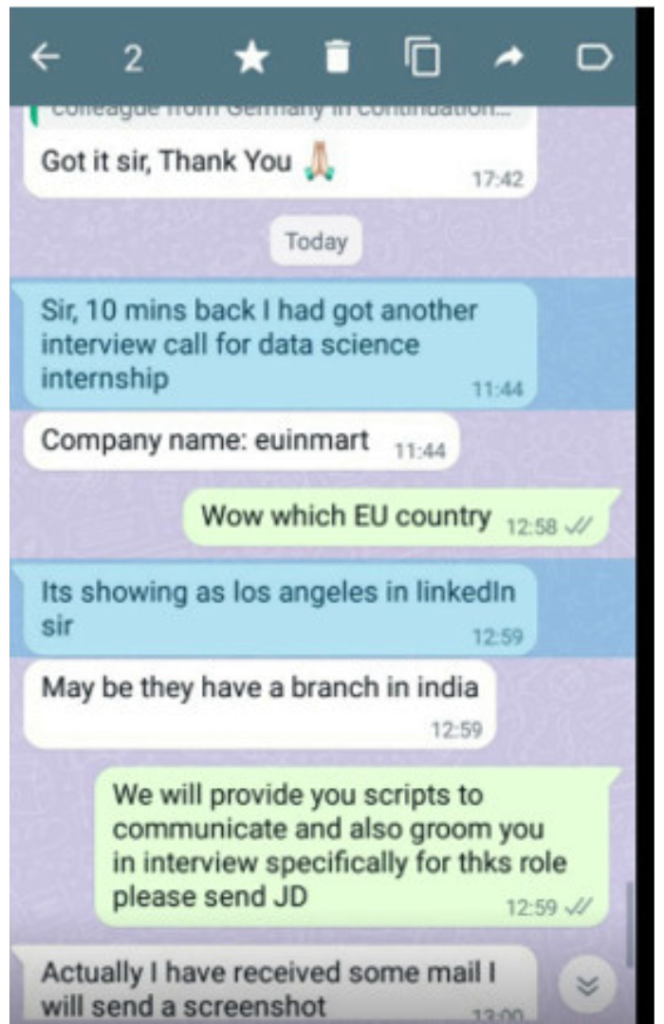Copy the selected messages

pyautogui.click(x=422, y=59)
